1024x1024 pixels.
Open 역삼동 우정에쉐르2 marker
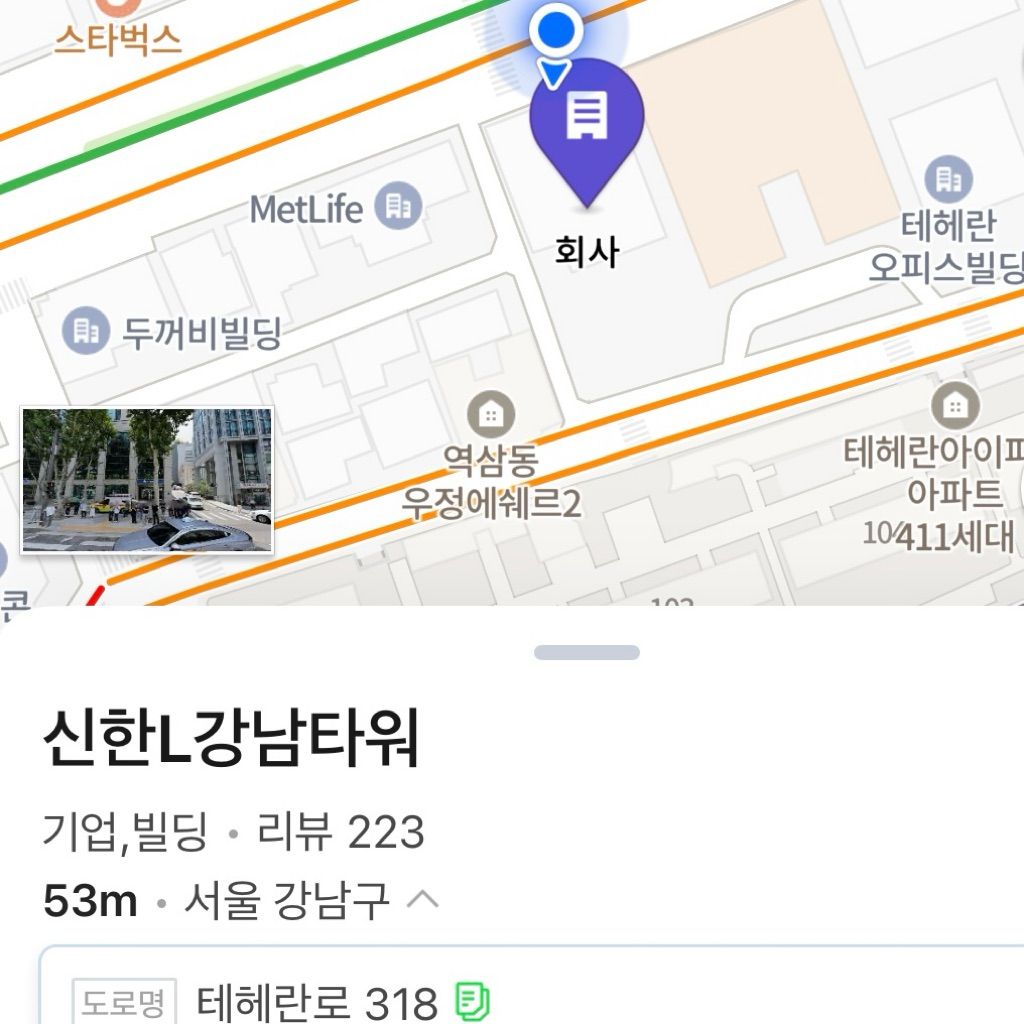pos(491,413)
